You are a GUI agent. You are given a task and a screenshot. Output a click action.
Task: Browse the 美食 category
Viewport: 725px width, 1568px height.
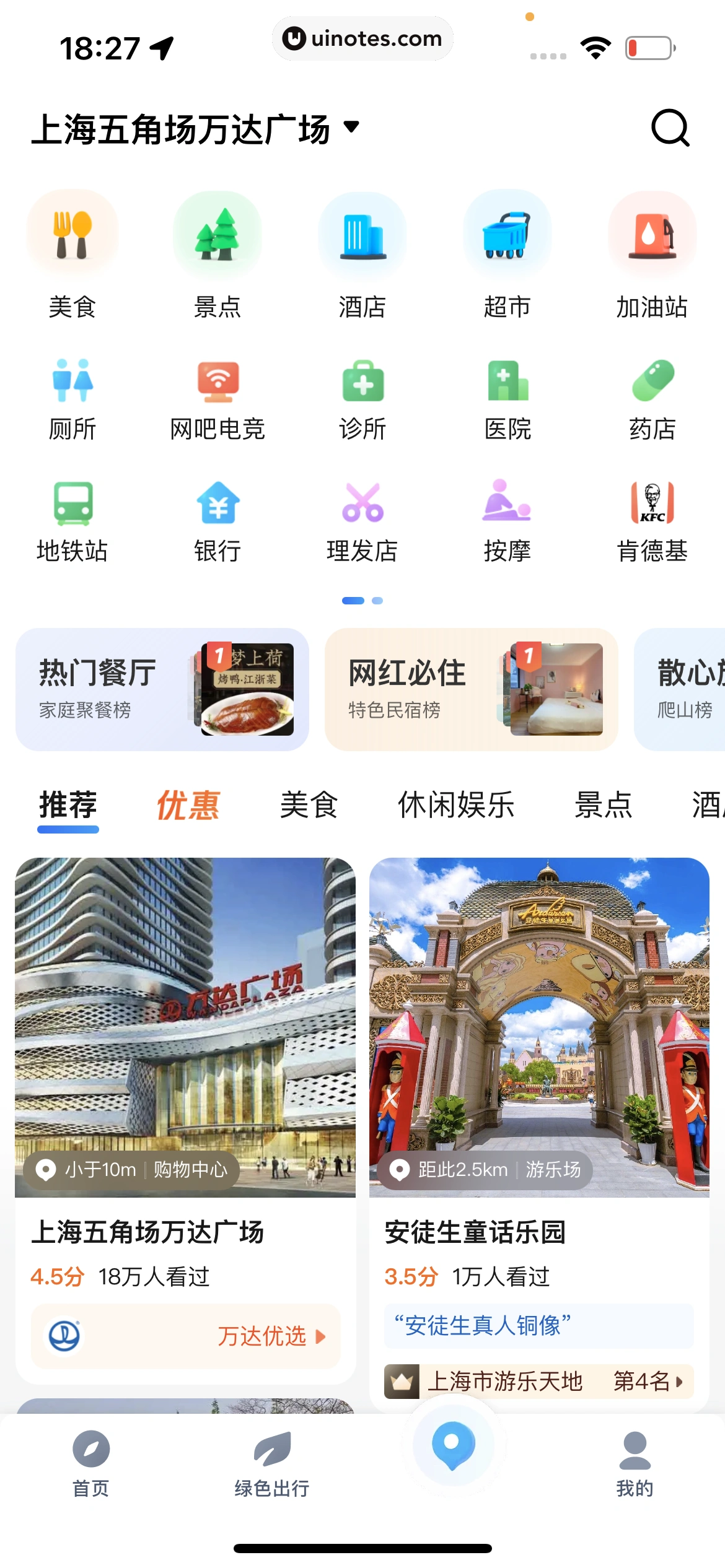coord(72,254)
